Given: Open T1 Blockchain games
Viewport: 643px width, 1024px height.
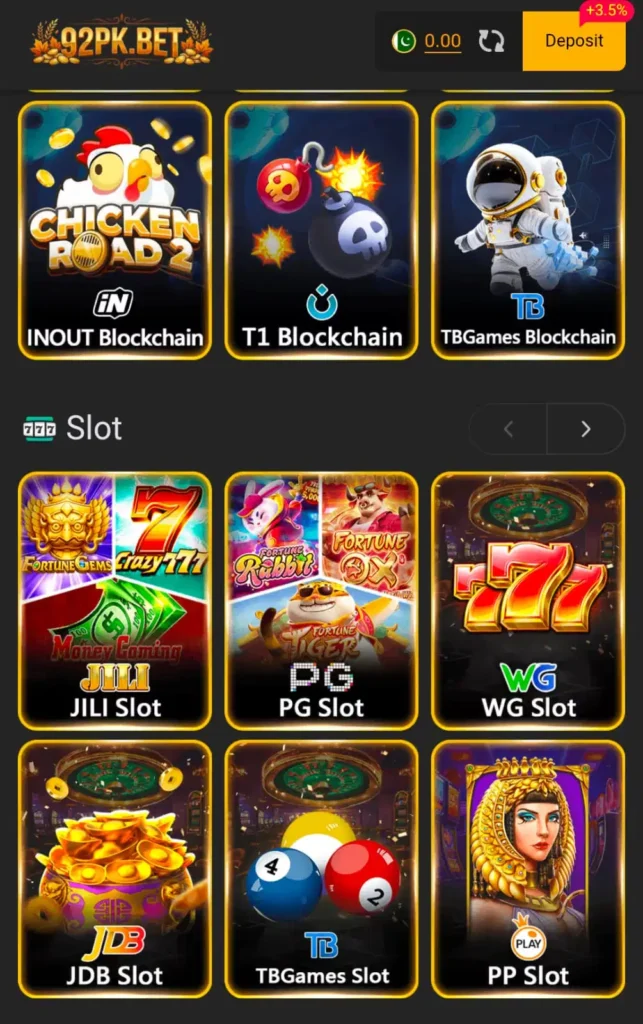Looking at the screenshot, I should 321,230.
